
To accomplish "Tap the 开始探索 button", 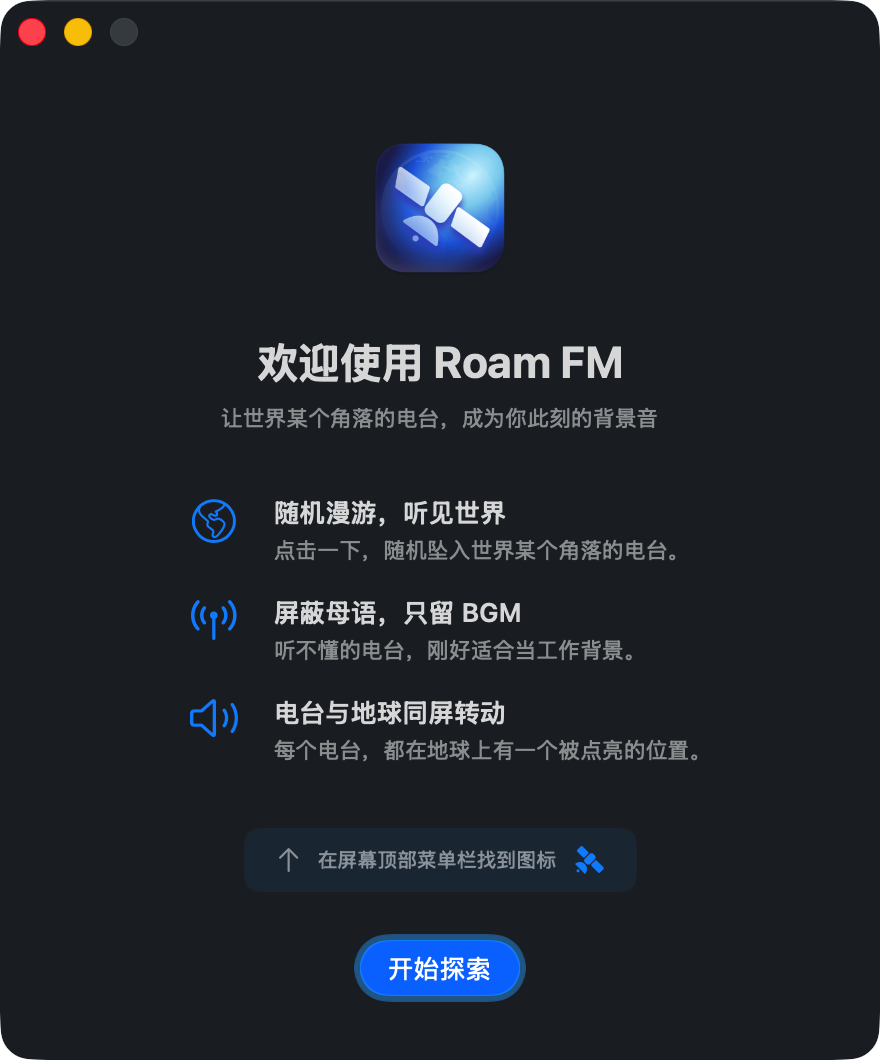I will (x=439, y=968).
